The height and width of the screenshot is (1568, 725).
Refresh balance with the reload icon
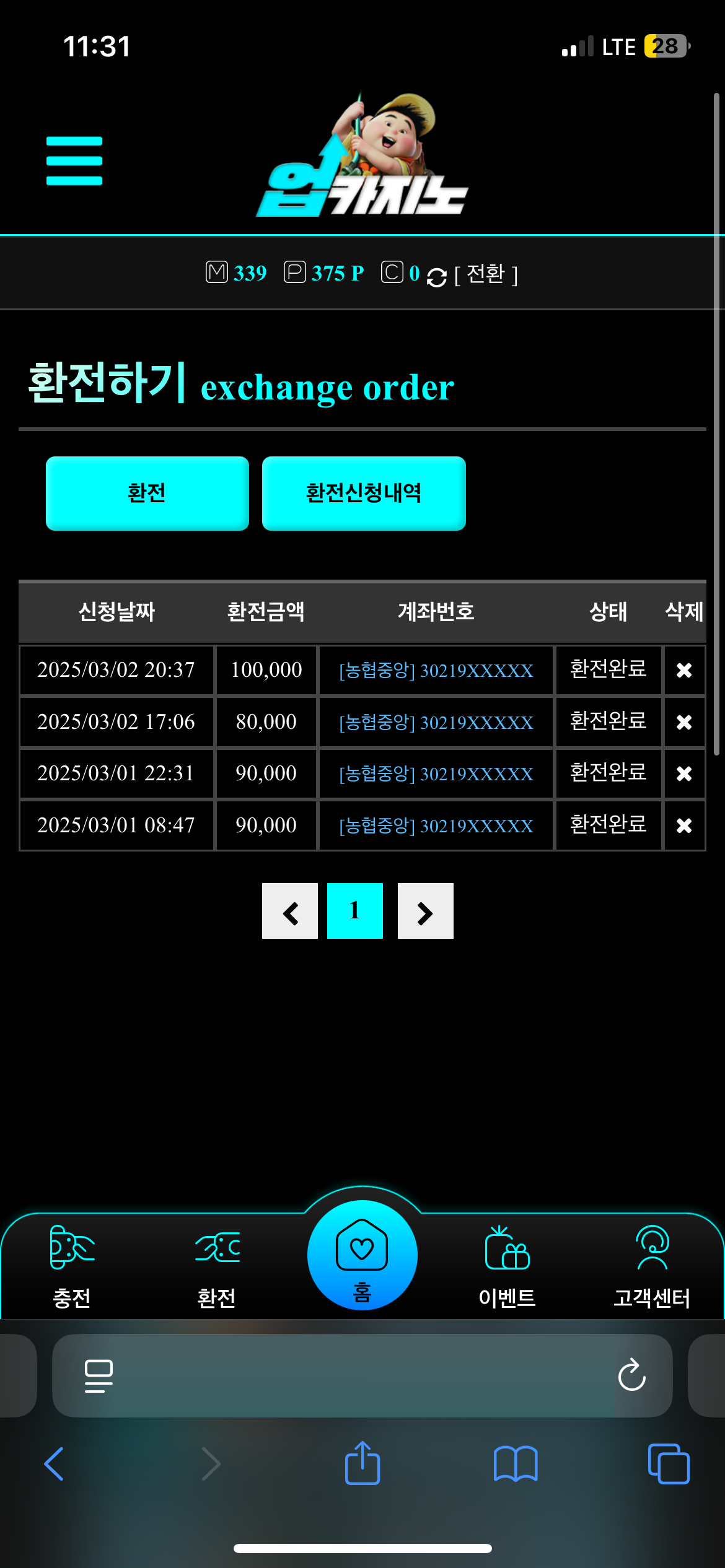click(437, 277)
